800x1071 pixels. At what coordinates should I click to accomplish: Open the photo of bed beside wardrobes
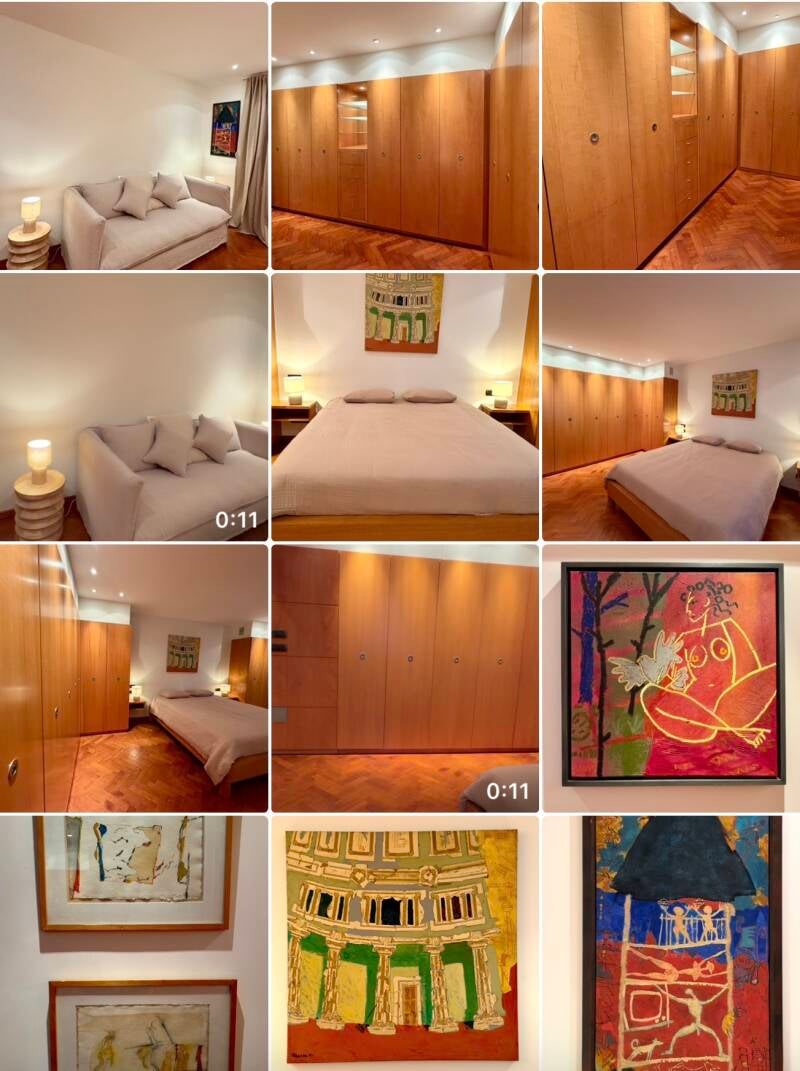[x=671, y=407]
